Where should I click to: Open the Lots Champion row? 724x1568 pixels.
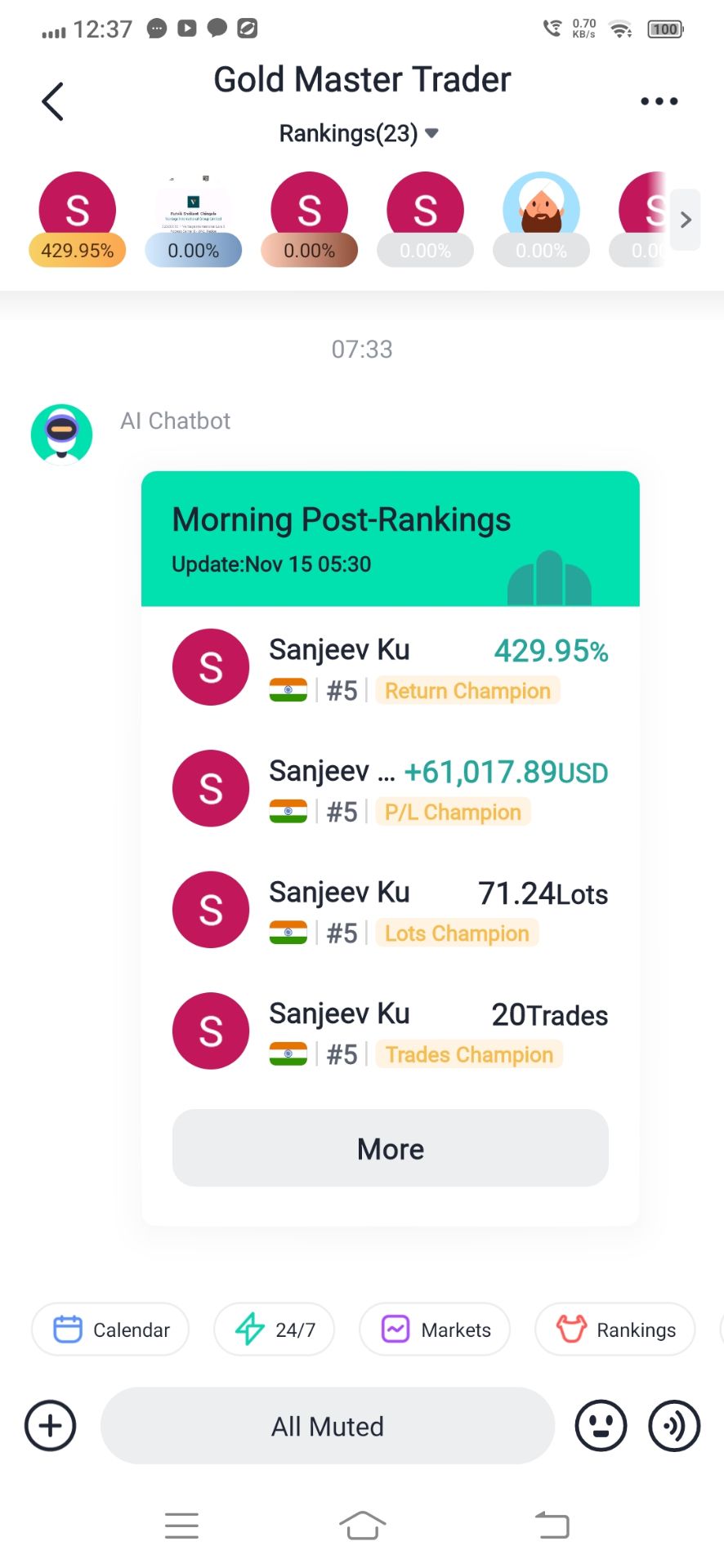[x=390, y=910]
